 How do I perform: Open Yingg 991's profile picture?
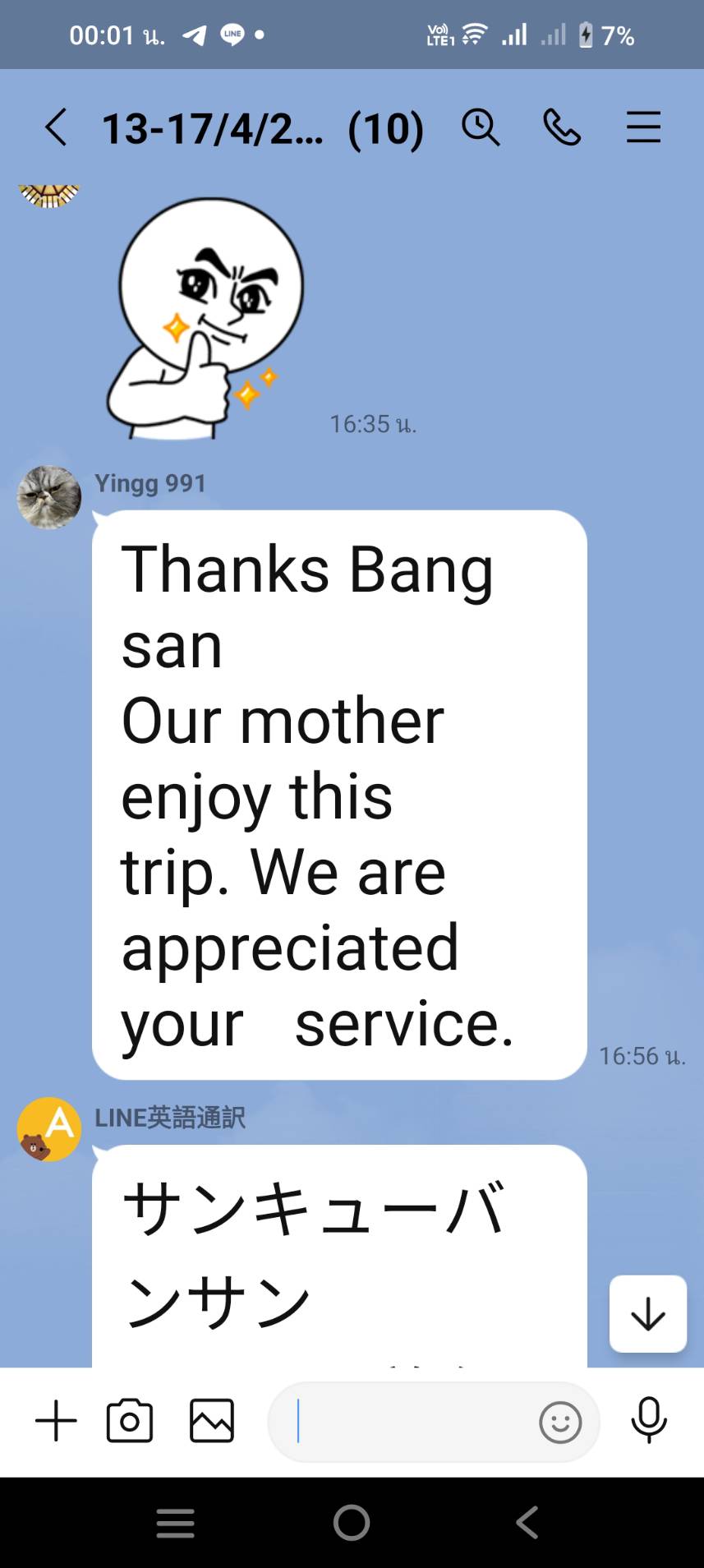point(49,497)
